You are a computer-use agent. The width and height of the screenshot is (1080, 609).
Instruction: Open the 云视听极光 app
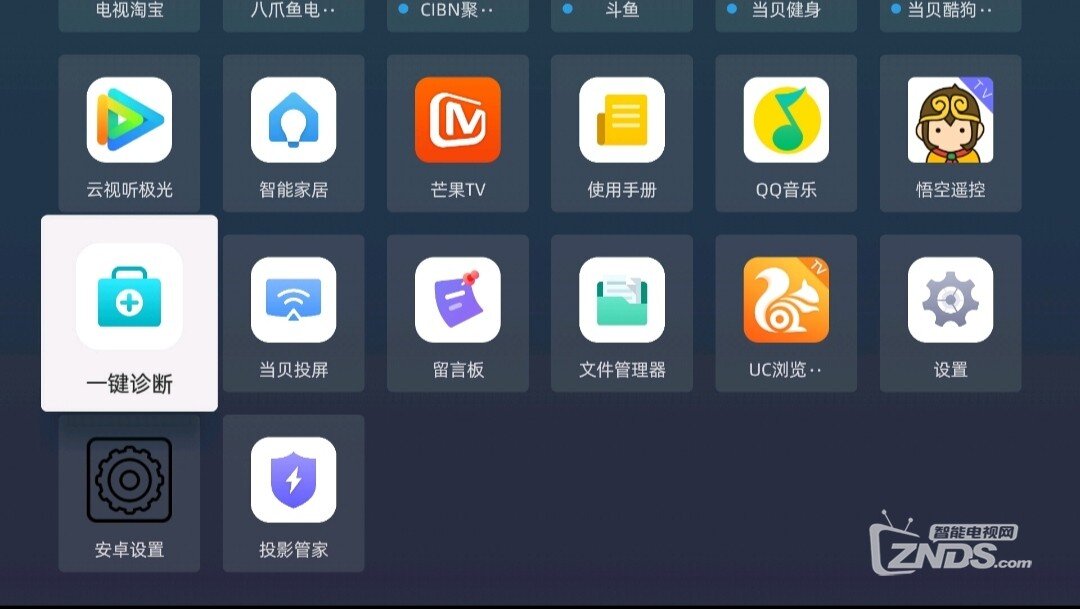[x=129, y=132]
